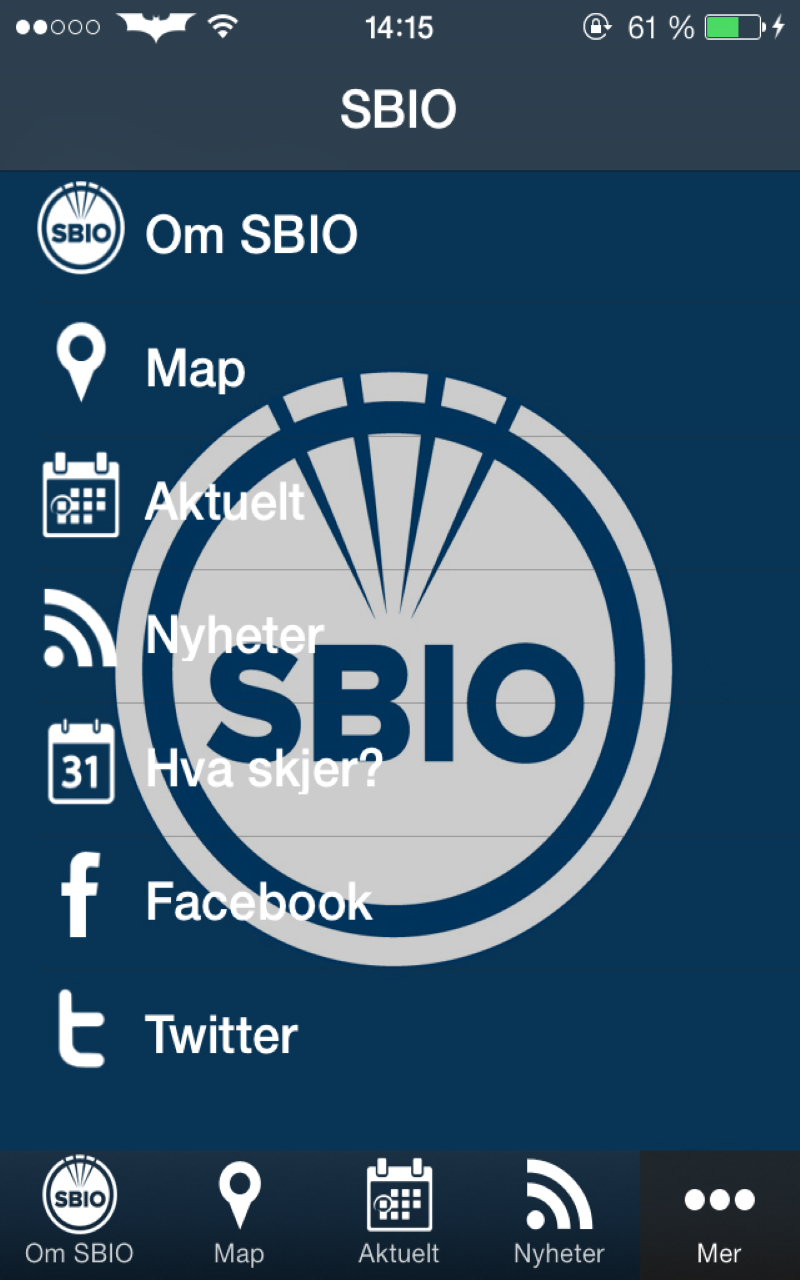Tap the SBIO title in the header
The image size is (800, 1280).
(x=399, y=108)
